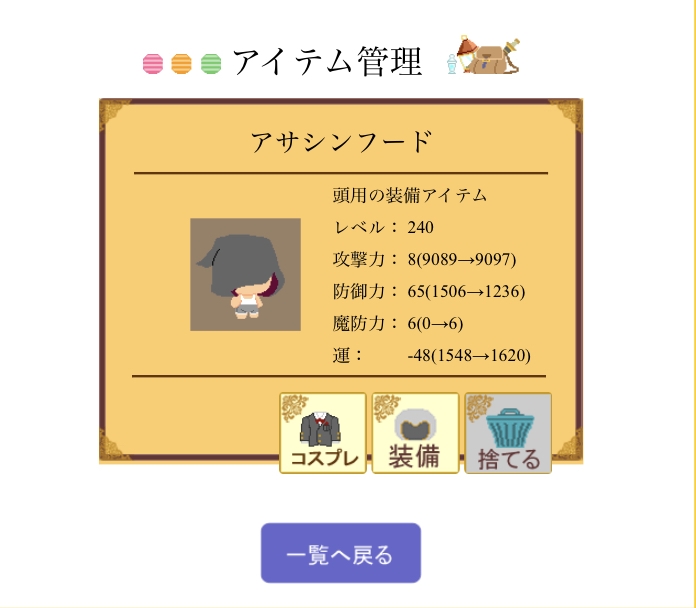Tap the コスプレ costume button
Viewport: 696px width, 608px height.
pos(323,433)
